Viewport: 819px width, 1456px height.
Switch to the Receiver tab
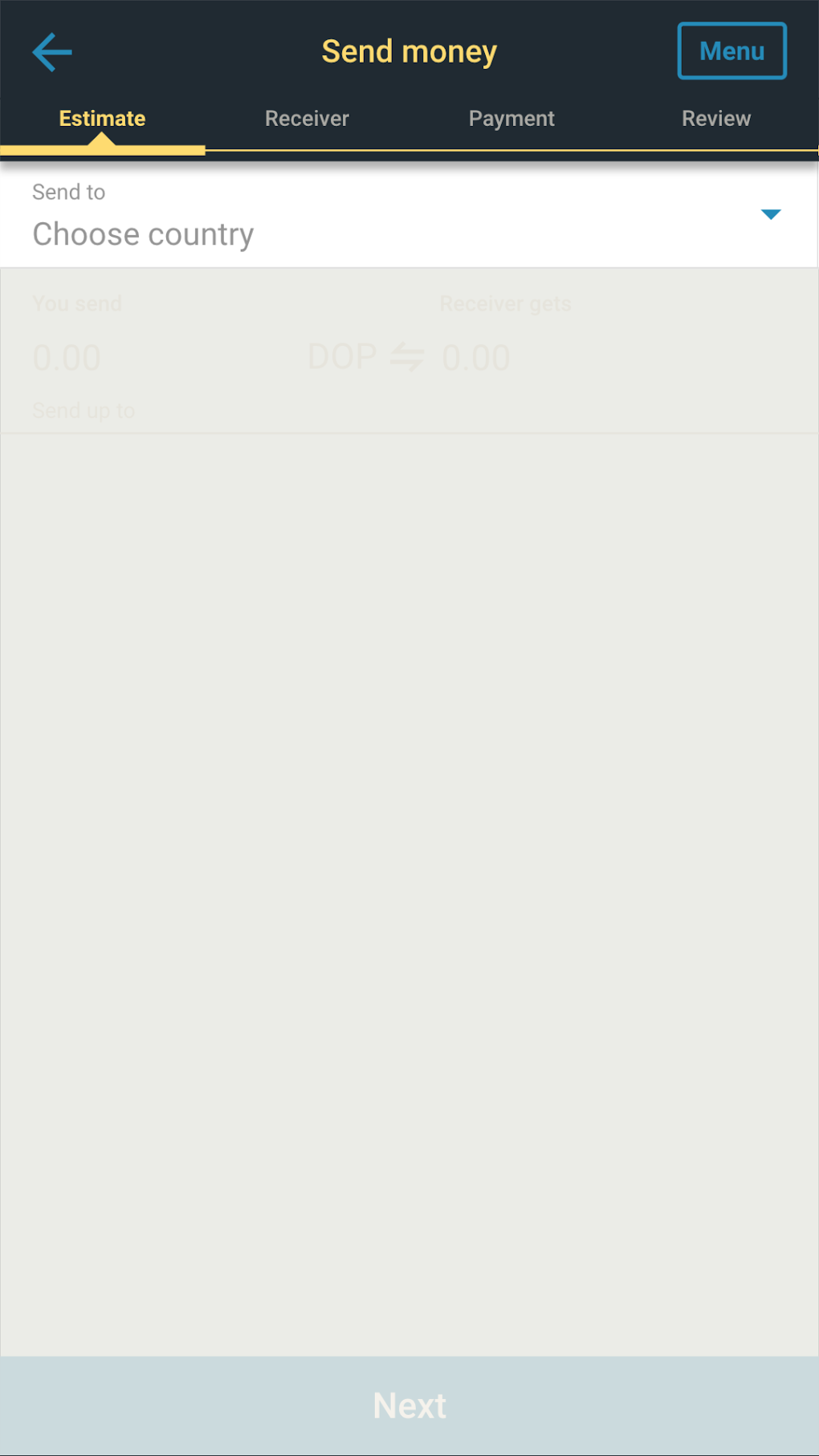click(x=307, y=119)
